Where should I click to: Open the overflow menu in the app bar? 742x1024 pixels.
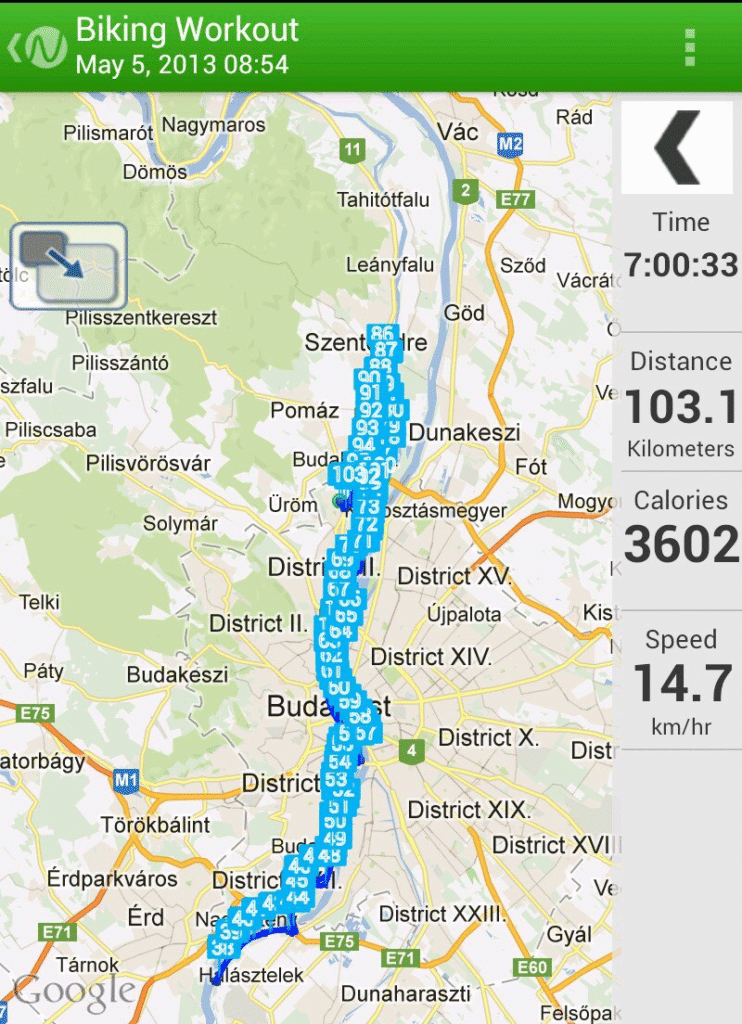(x=689, y=47)
